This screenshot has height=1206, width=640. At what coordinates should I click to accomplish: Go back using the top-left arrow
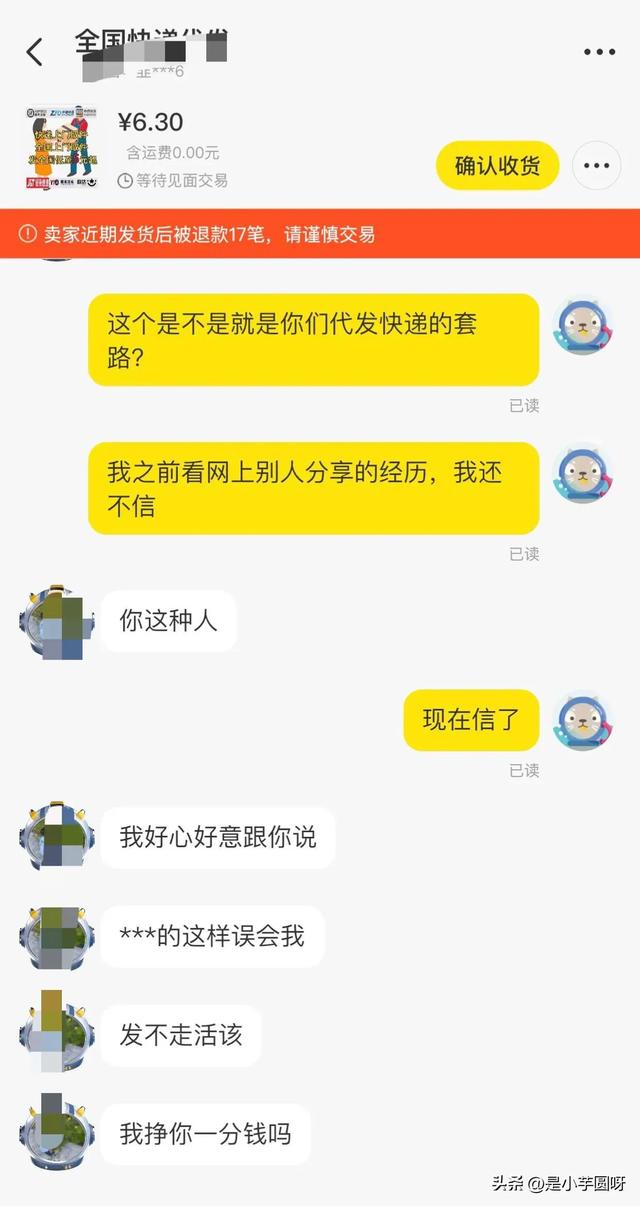pos(35,52)
